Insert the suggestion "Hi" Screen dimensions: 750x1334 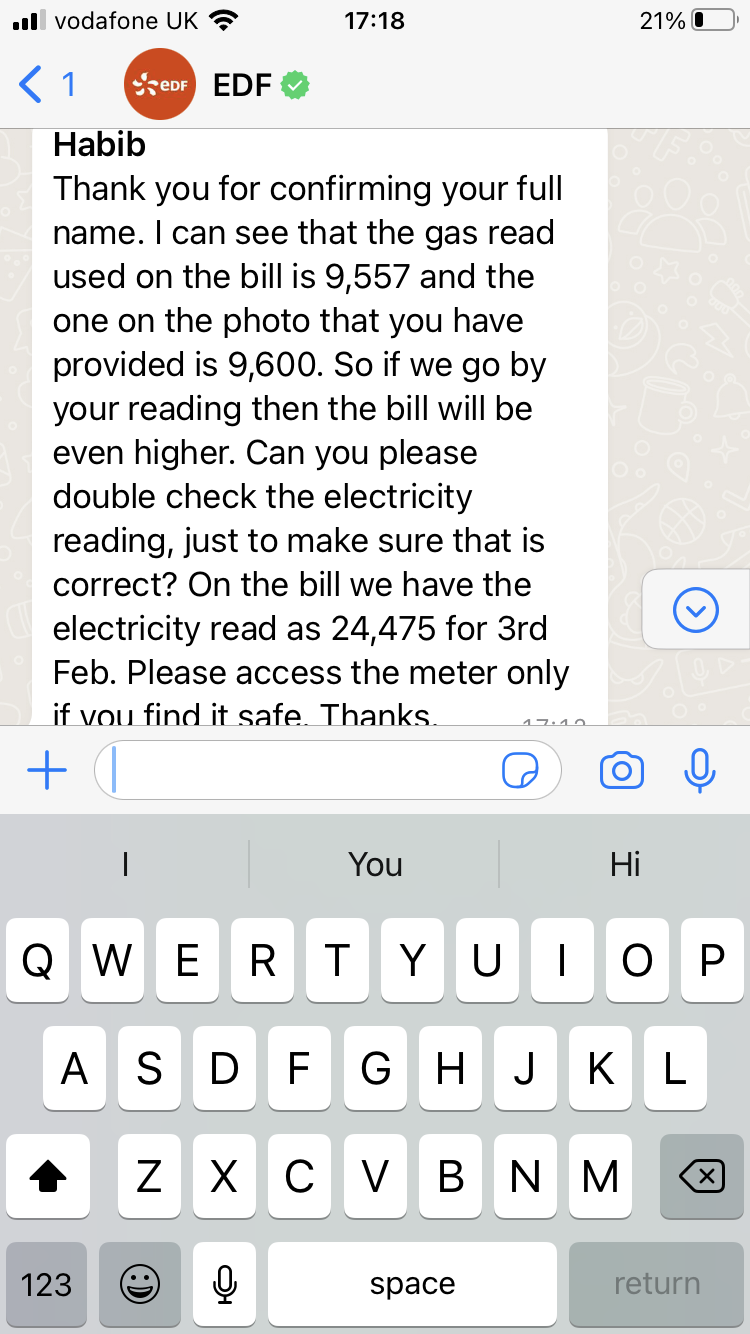[x=625, y=864]
